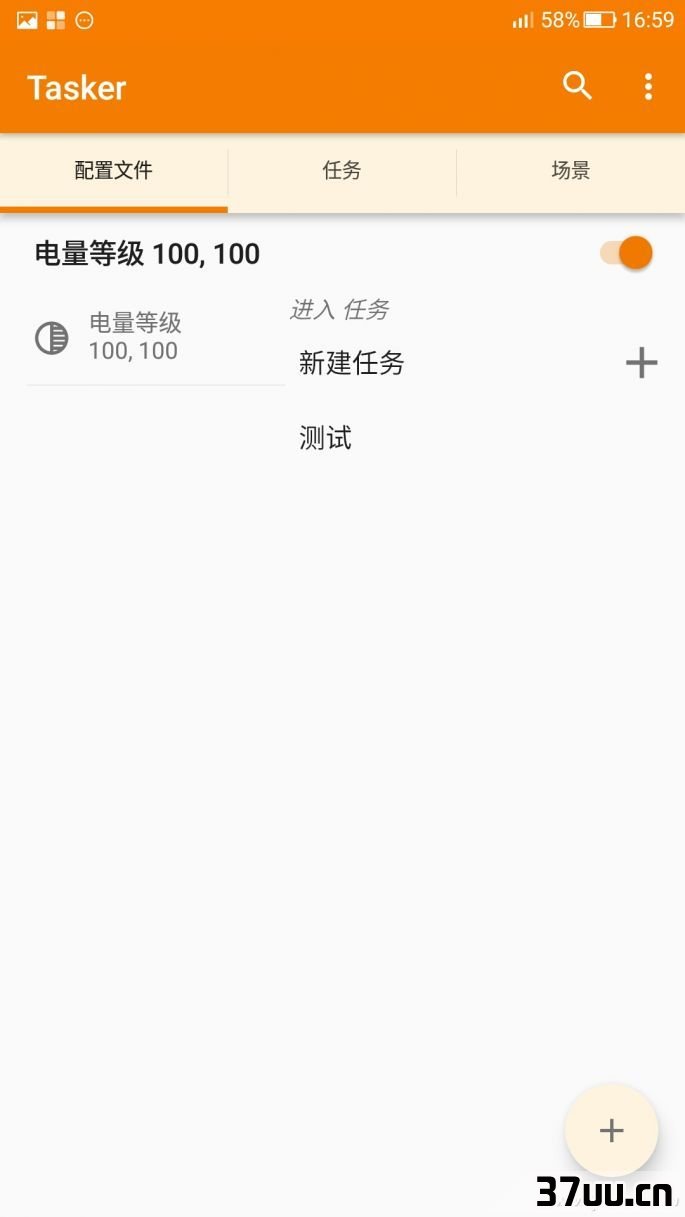This screenshot has height=1217, width=685.
Task: Collapse the 电量等级 100, 100 profile header
Action: (147, 254)
